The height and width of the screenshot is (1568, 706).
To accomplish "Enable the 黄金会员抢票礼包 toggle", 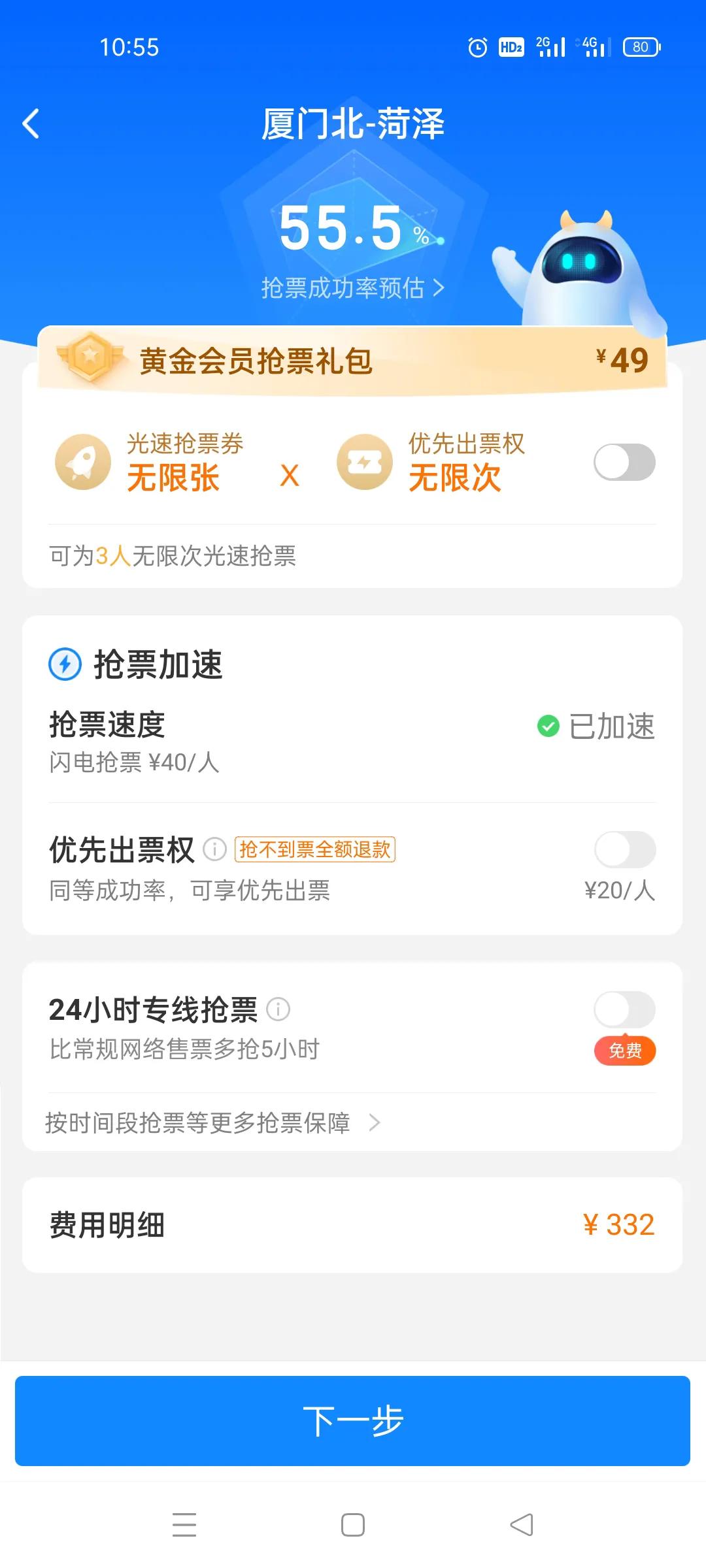I will 624,462.
